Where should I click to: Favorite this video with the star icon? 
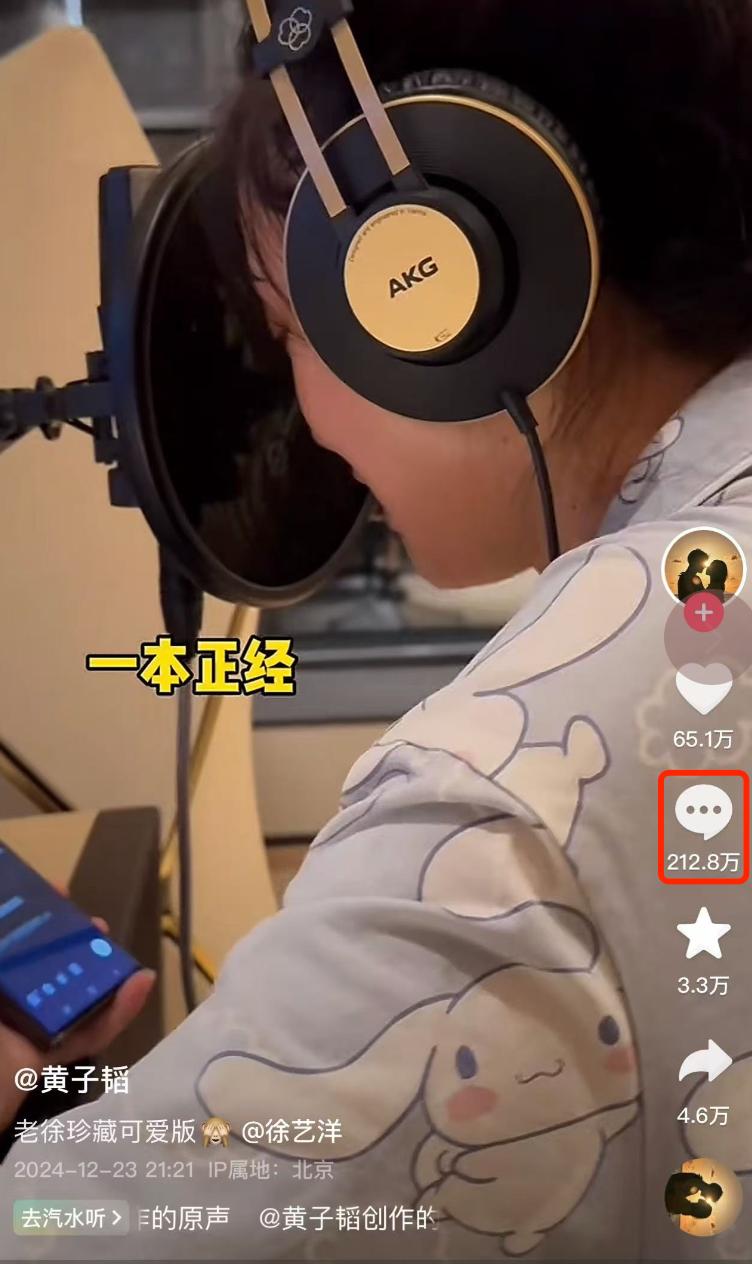[x=704, y=934]
